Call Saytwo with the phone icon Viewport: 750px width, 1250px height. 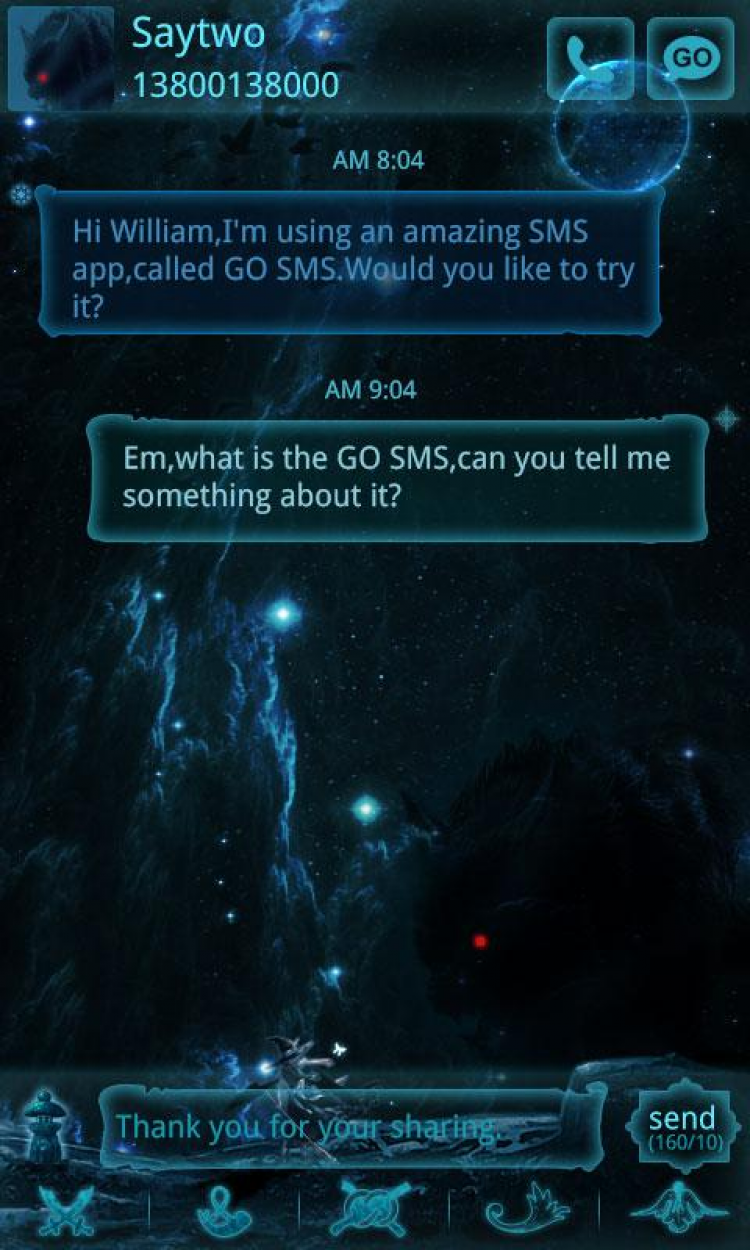[590, 58]
